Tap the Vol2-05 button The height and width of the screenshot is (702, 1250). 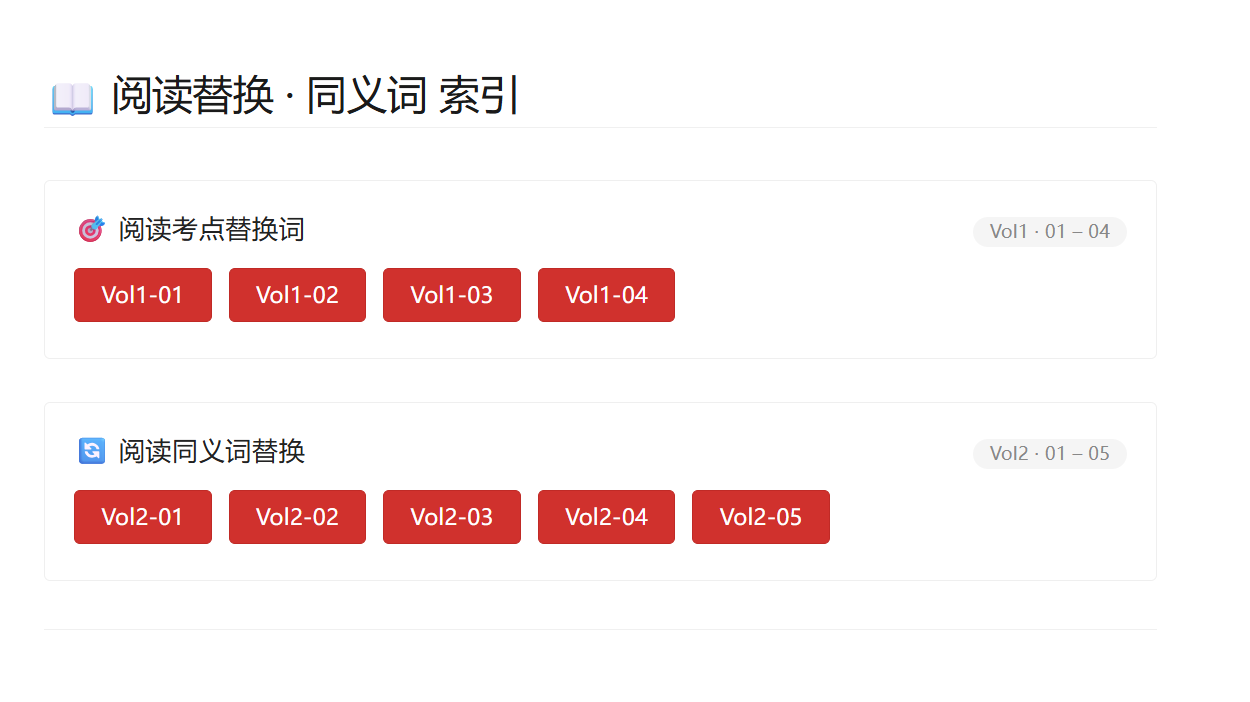point(761,517)
